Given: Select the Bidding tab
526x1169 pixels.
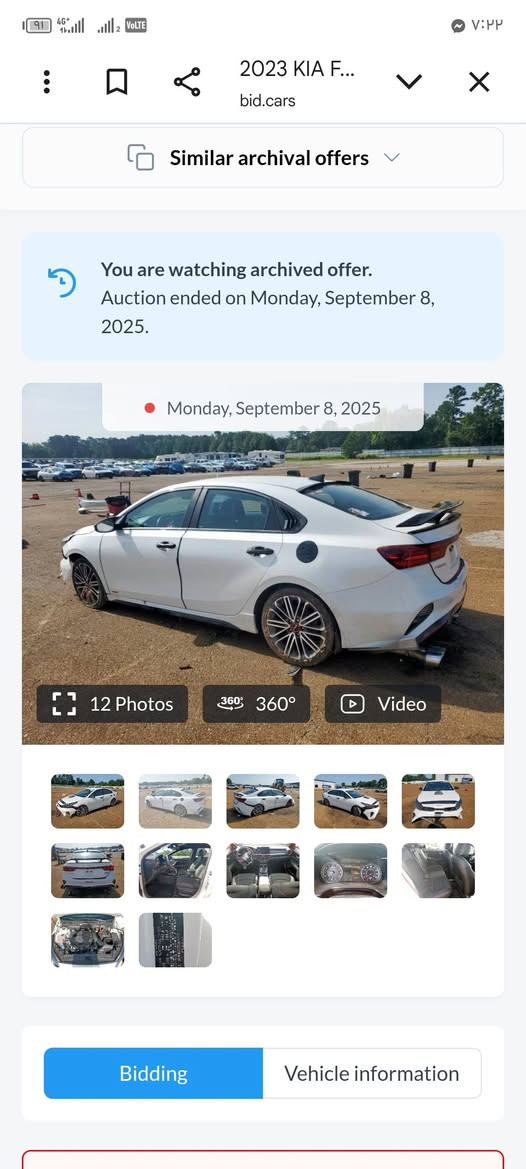Looking at the screenshot, I should coord(153,1074).
